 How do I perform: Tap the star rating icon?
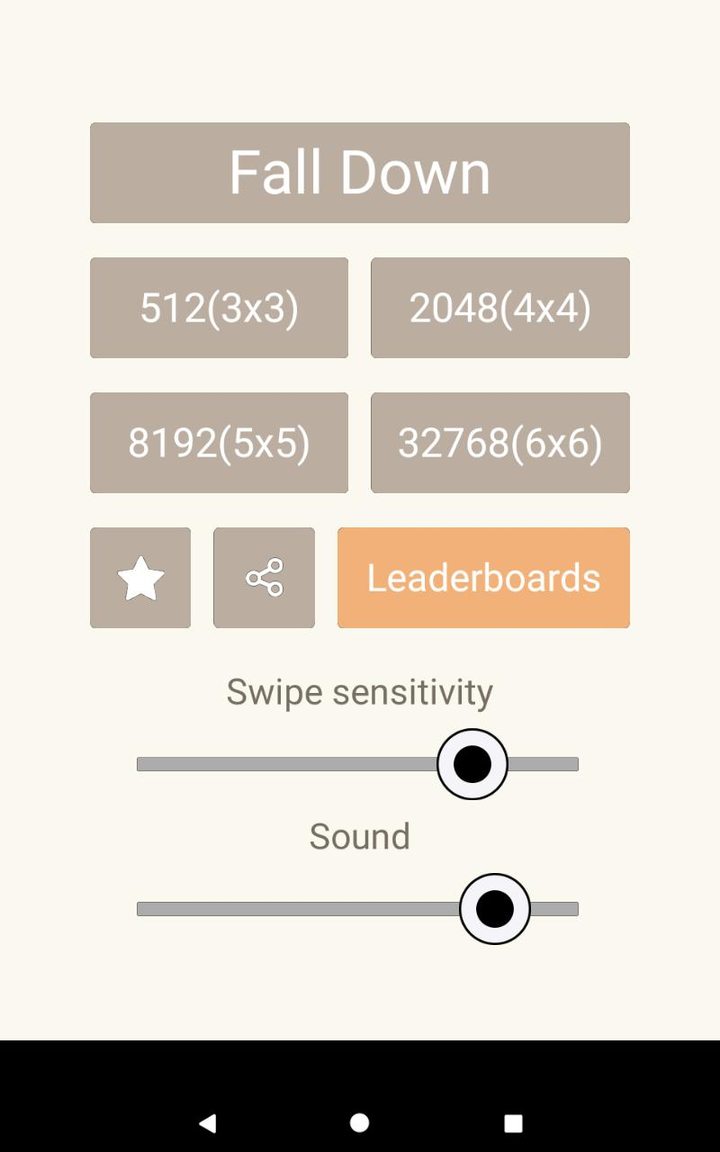[x=140, y=578]
